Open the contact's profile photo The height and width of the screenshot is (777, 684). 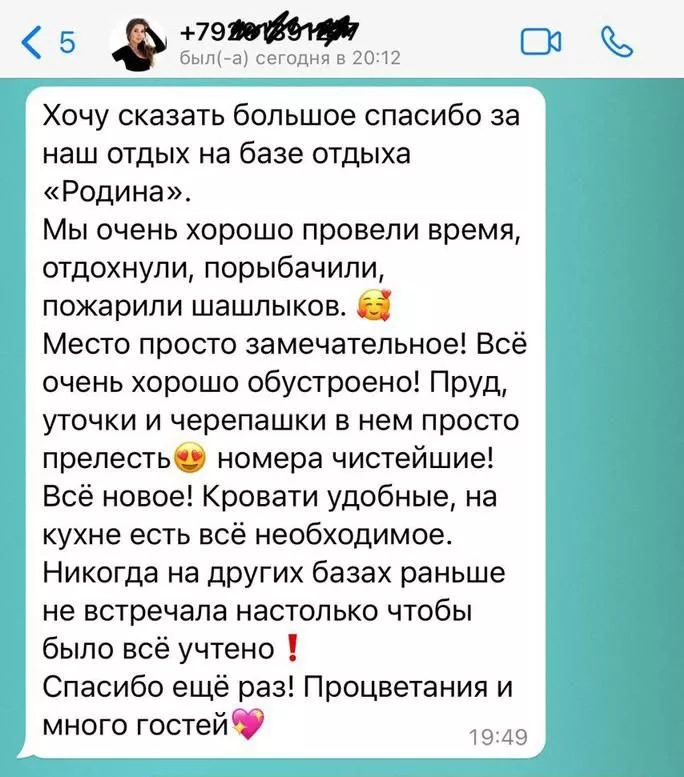coord(138,43)
